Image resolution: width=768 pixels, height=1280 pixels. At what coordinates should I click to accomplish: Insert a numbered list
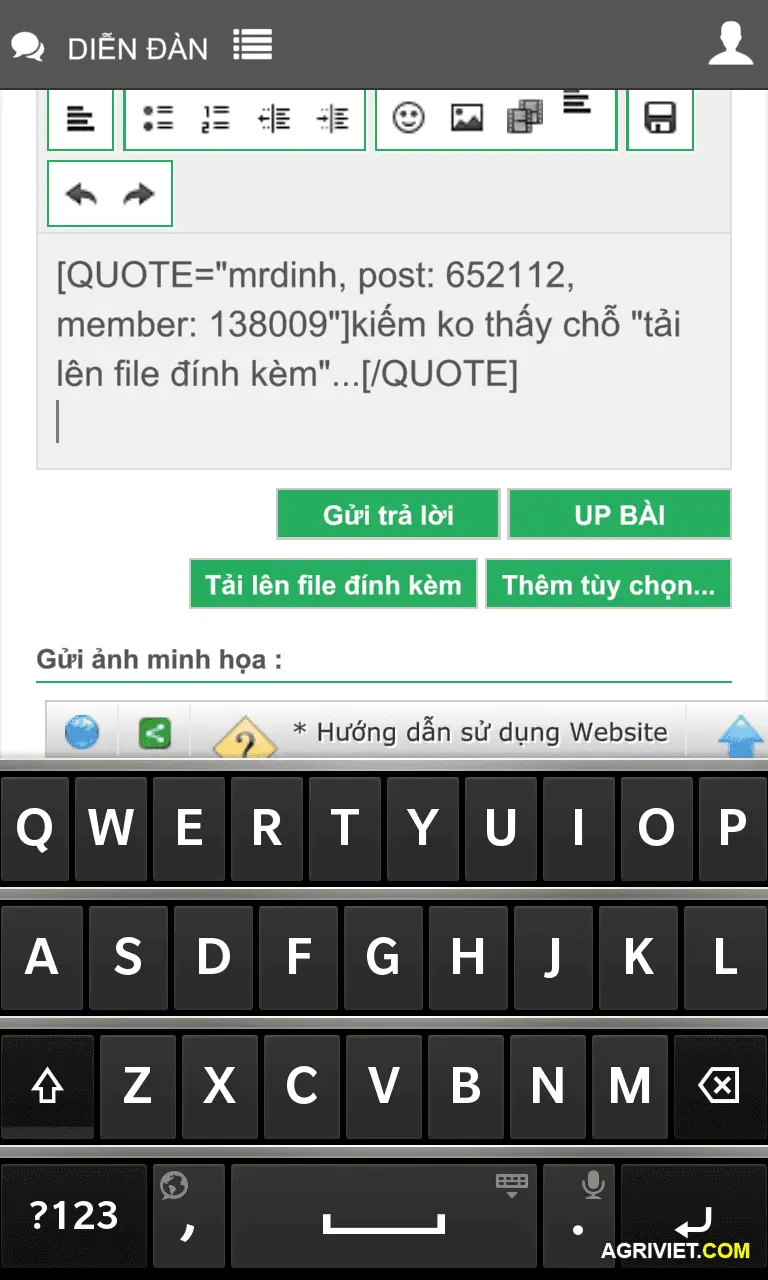[215, 119]
